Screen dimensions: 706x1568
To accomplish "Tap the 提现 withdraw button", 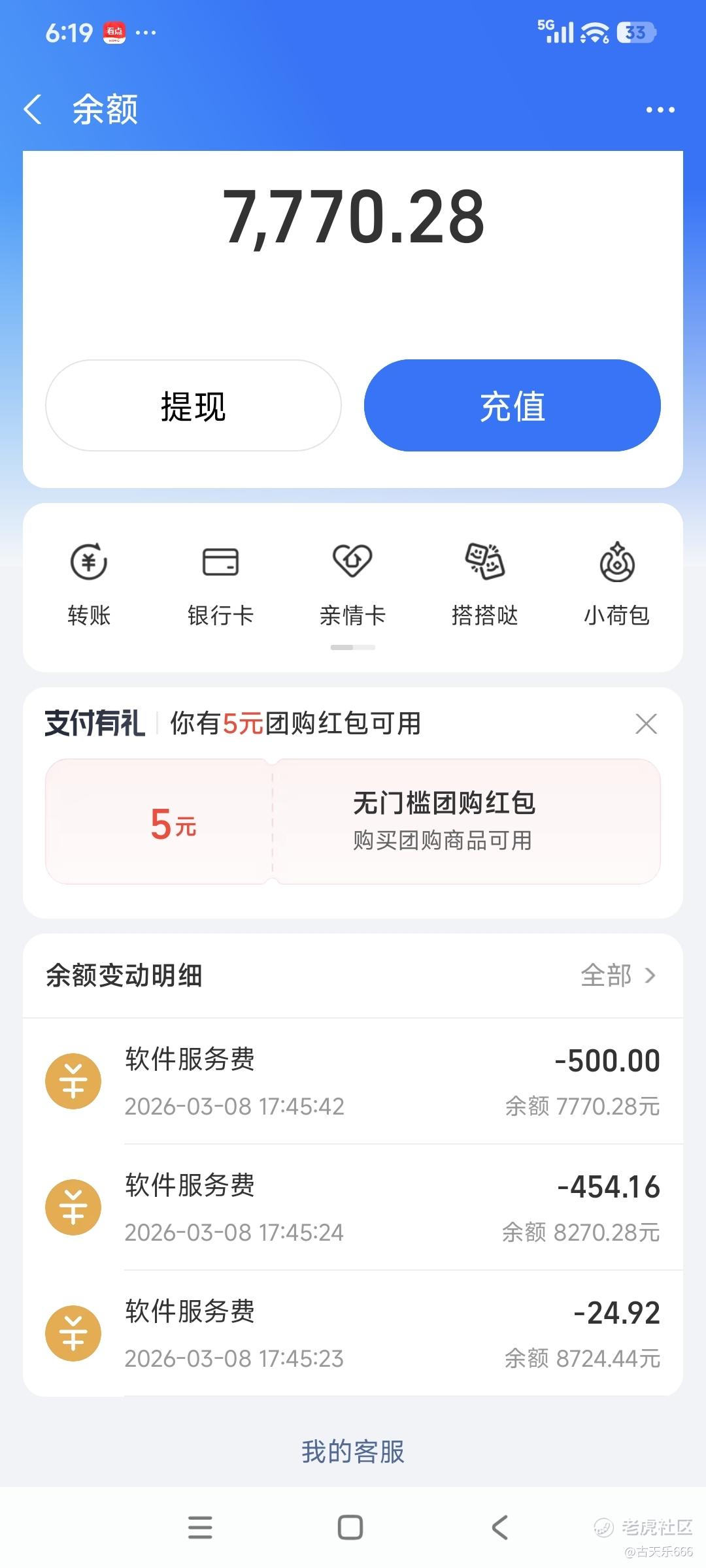I will click(193, 406).
